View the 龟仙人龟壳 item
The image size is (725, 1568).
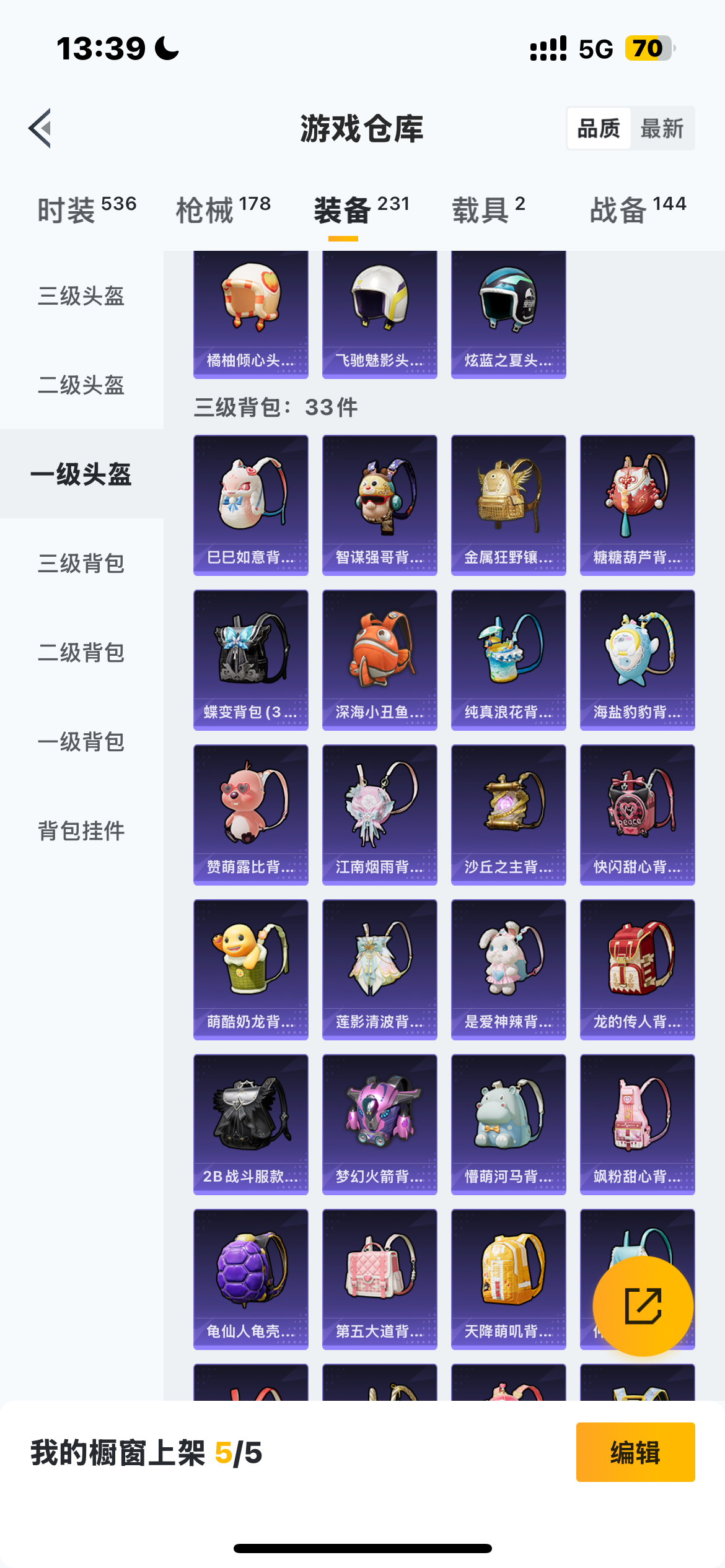(x=250, y=1279)
